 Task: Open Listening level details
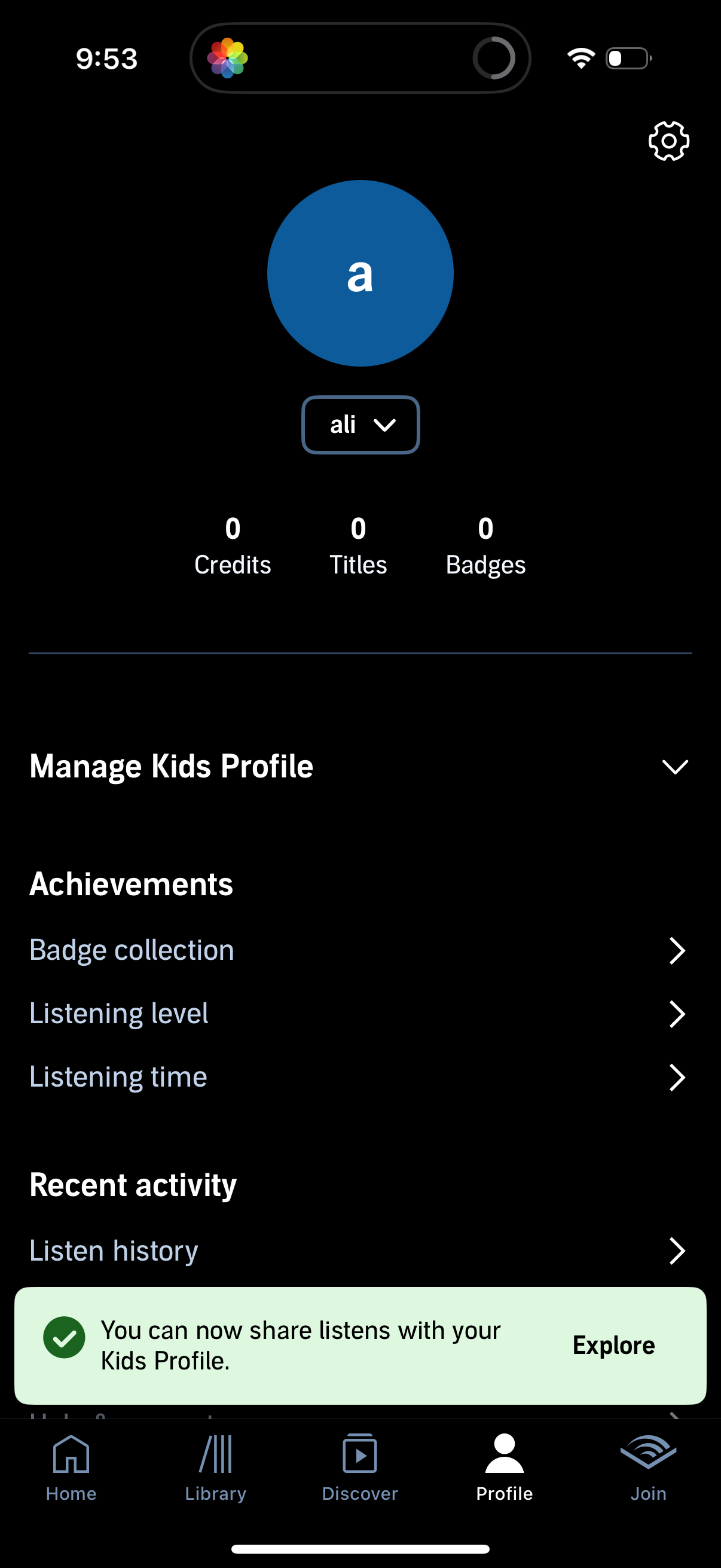(677, 1014)
